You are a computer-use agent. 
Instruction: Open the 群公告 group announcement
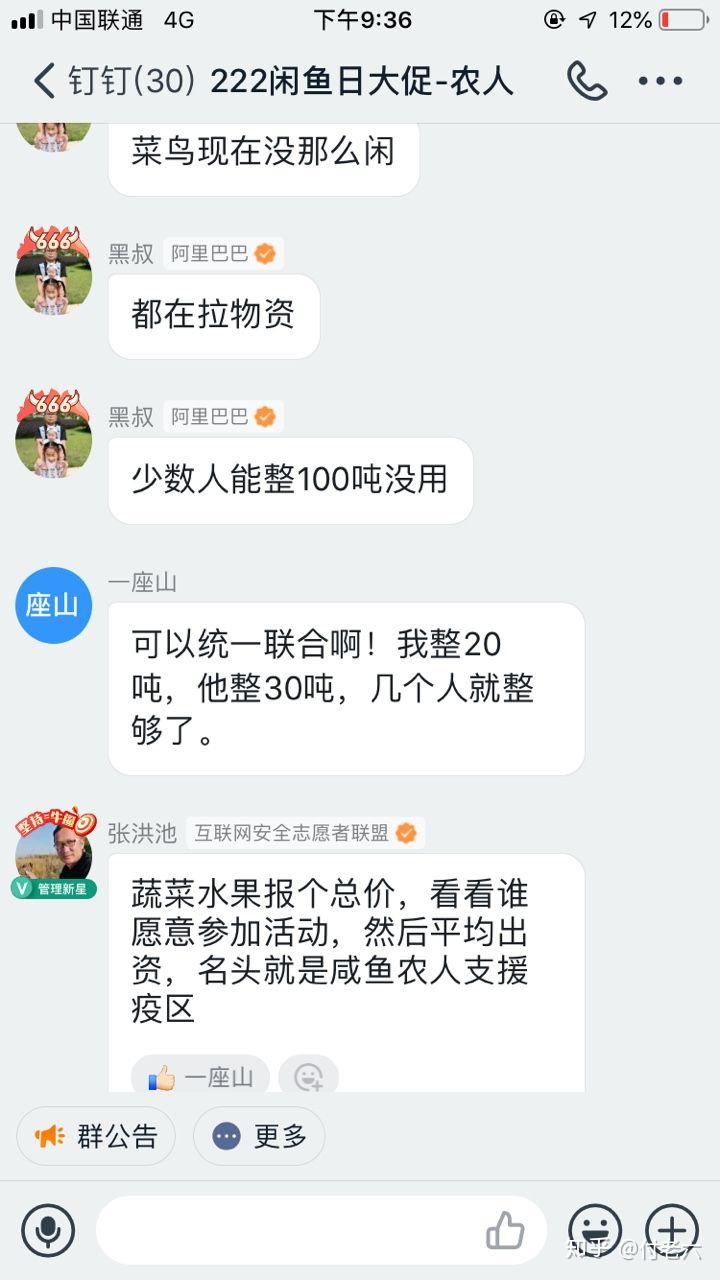pyautogui.click(x=96, y=1136)
